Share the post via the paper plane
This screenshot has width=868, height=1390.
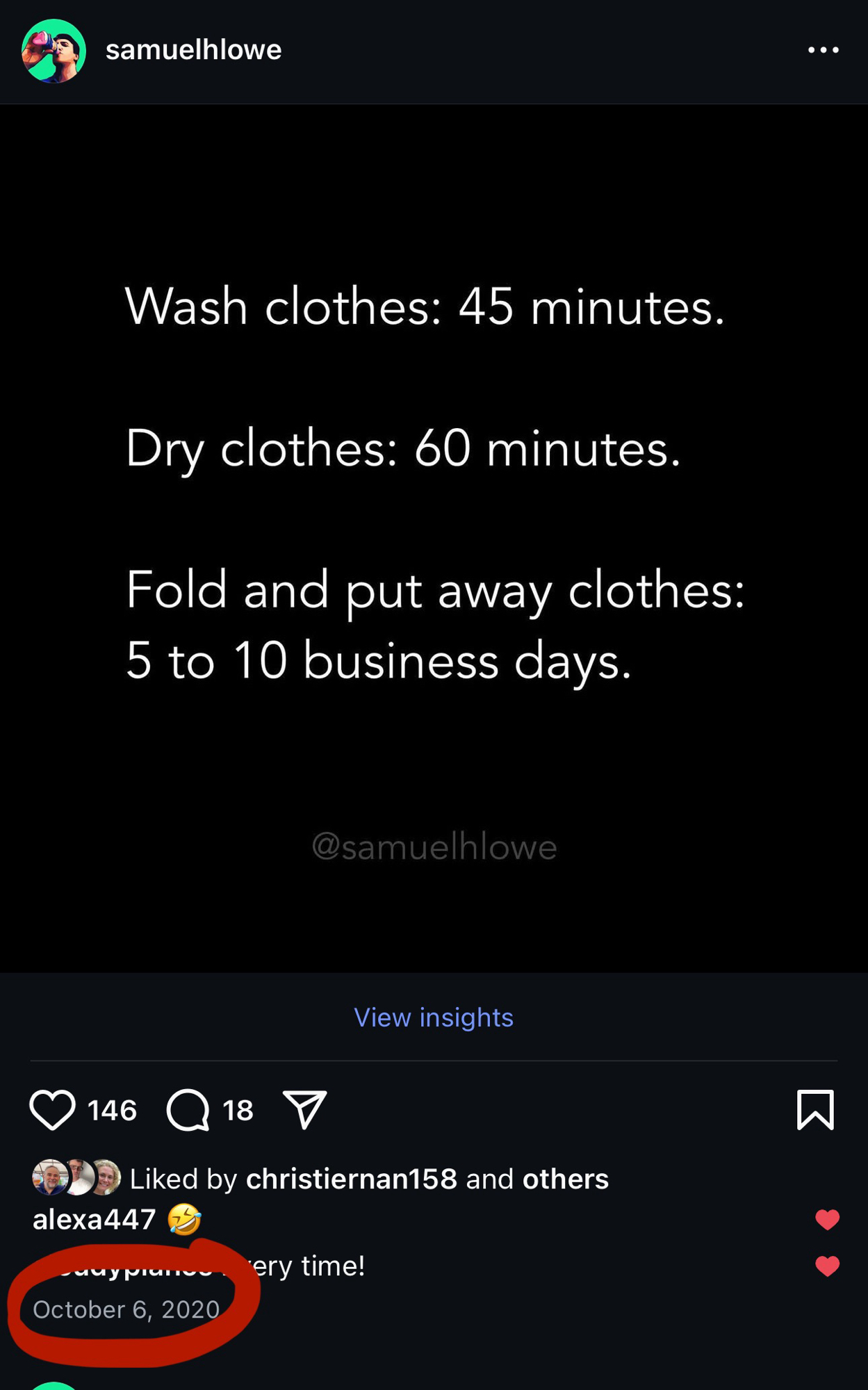point(304,1110)
